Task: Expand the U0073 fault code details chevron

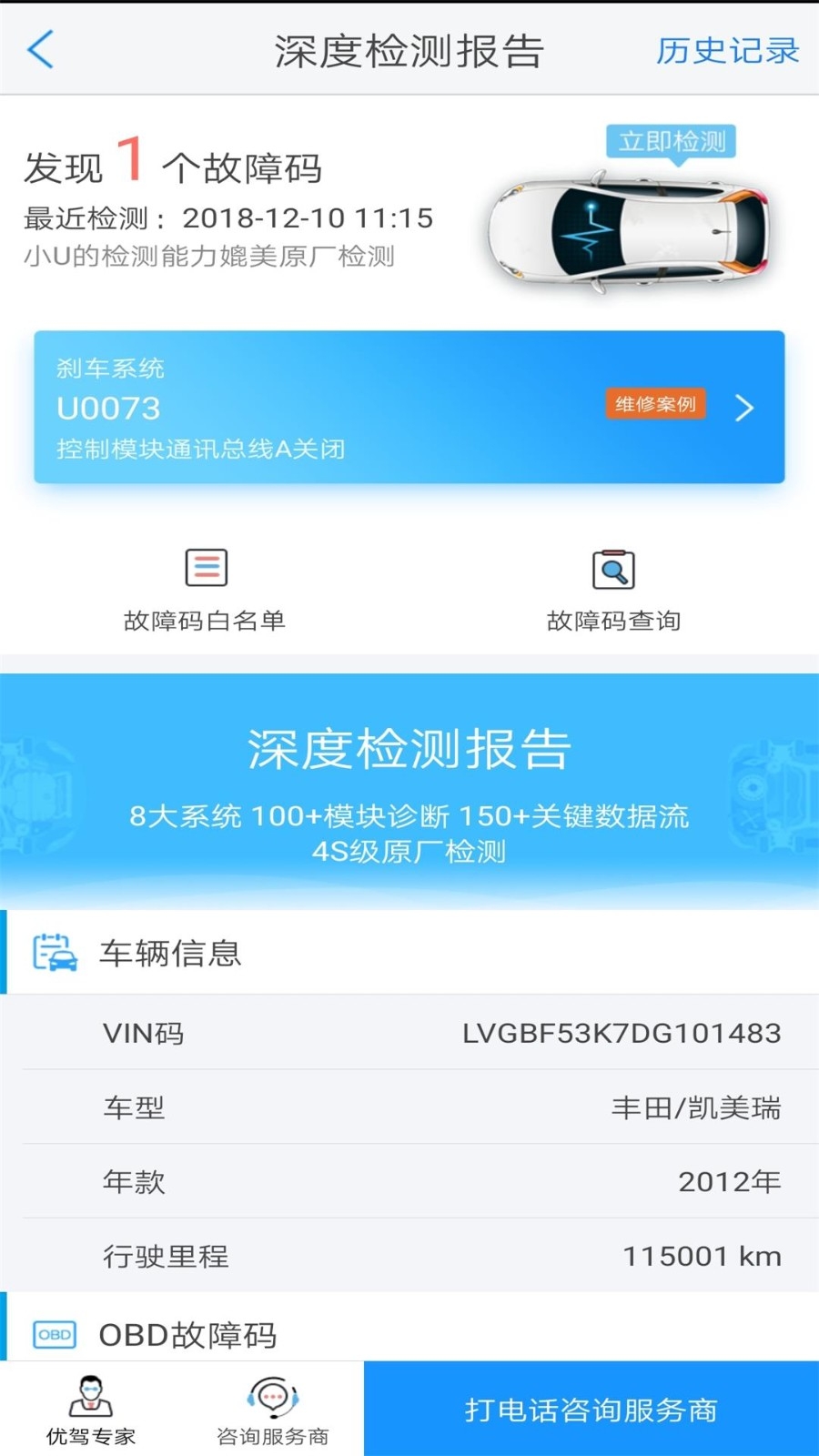Action: pyautogui.click(x=743, y=407)
